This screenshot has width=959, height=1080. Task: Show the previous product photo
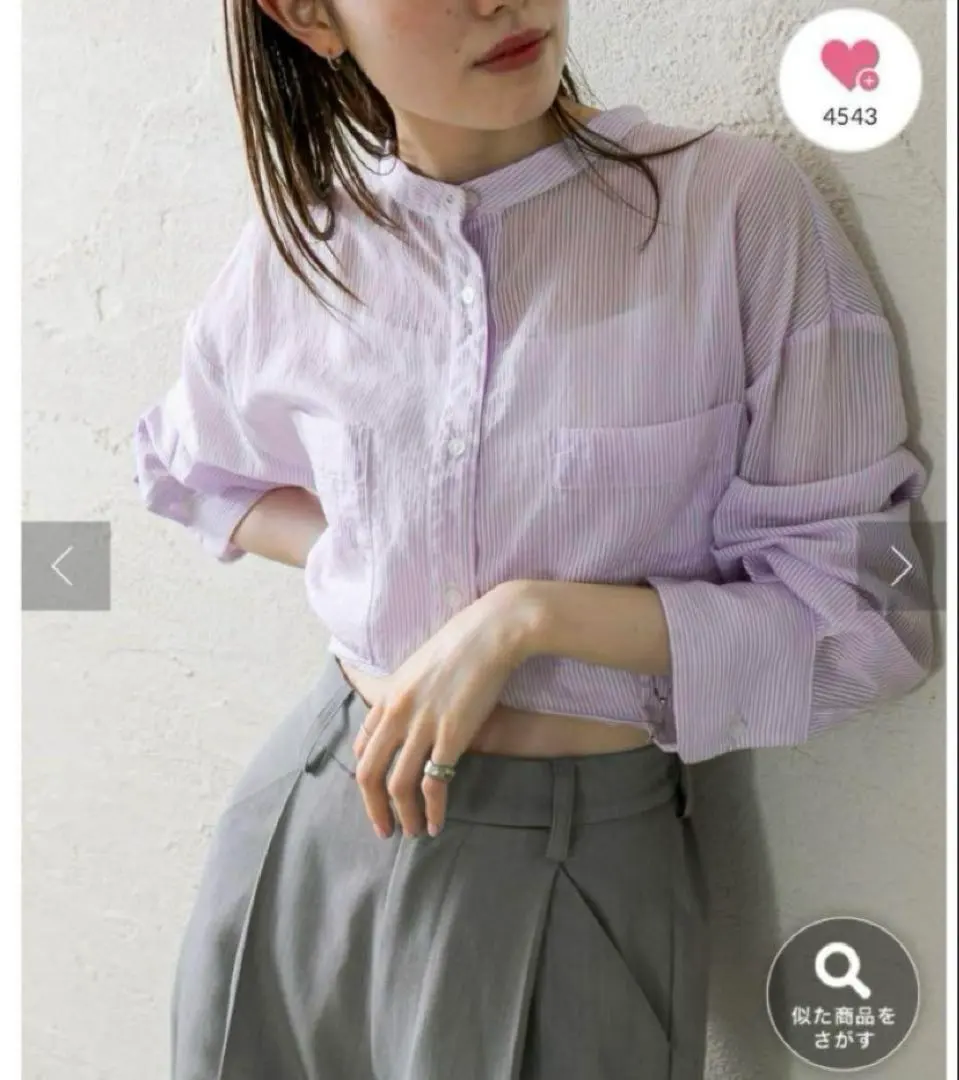[65, 566]
